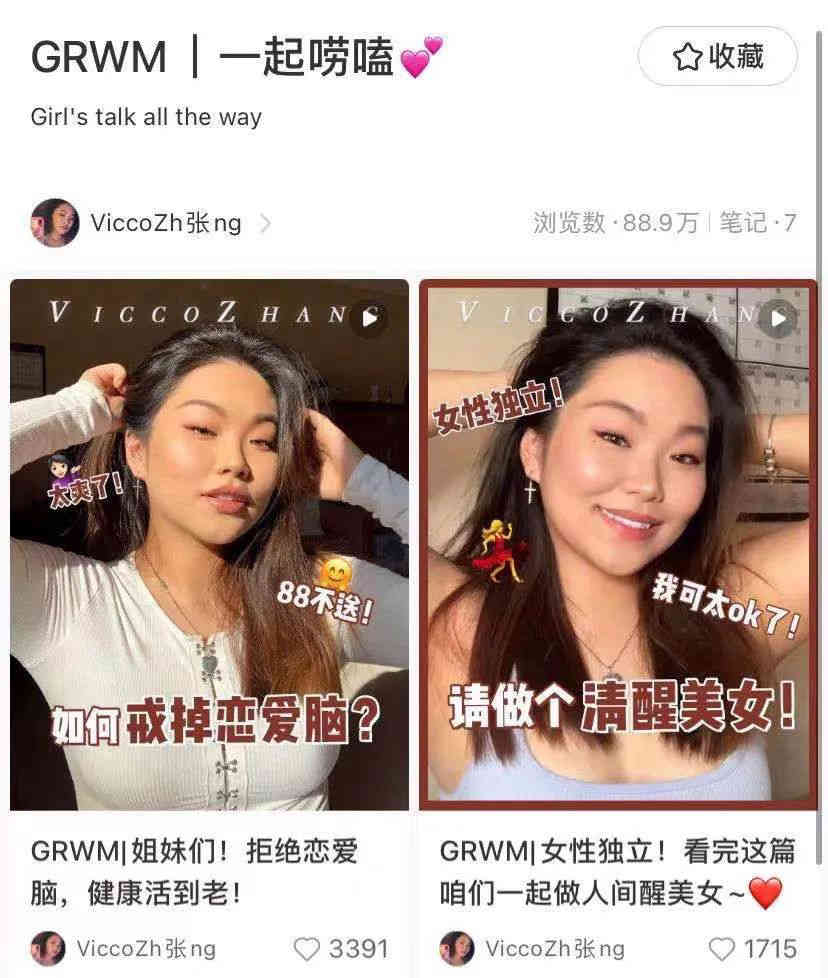Open ViccoZh张ng's profile from the collection header
The image size is (828, 978).
(150, 222)
